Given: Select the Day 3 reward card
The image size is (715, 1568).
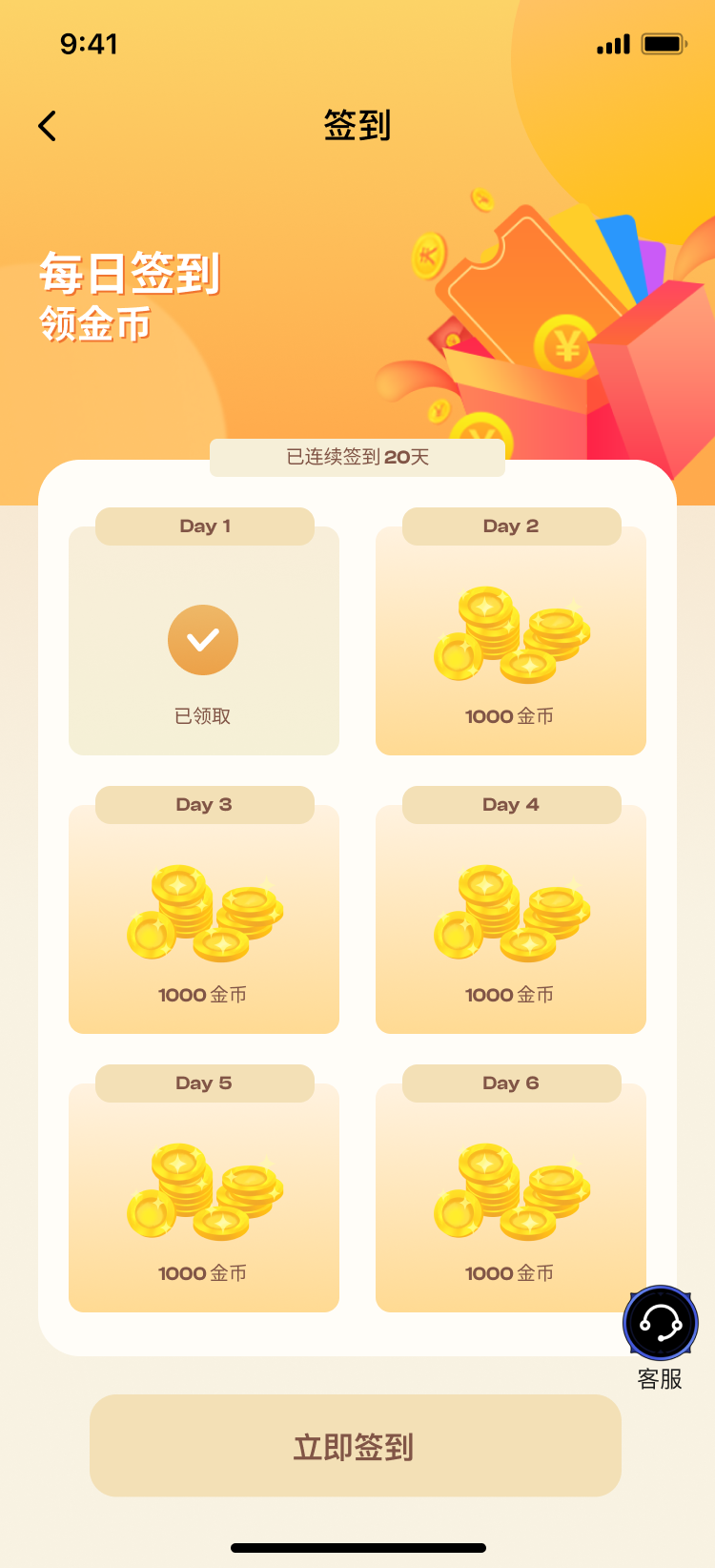Looking at the screenshot, I should (204, 919).
